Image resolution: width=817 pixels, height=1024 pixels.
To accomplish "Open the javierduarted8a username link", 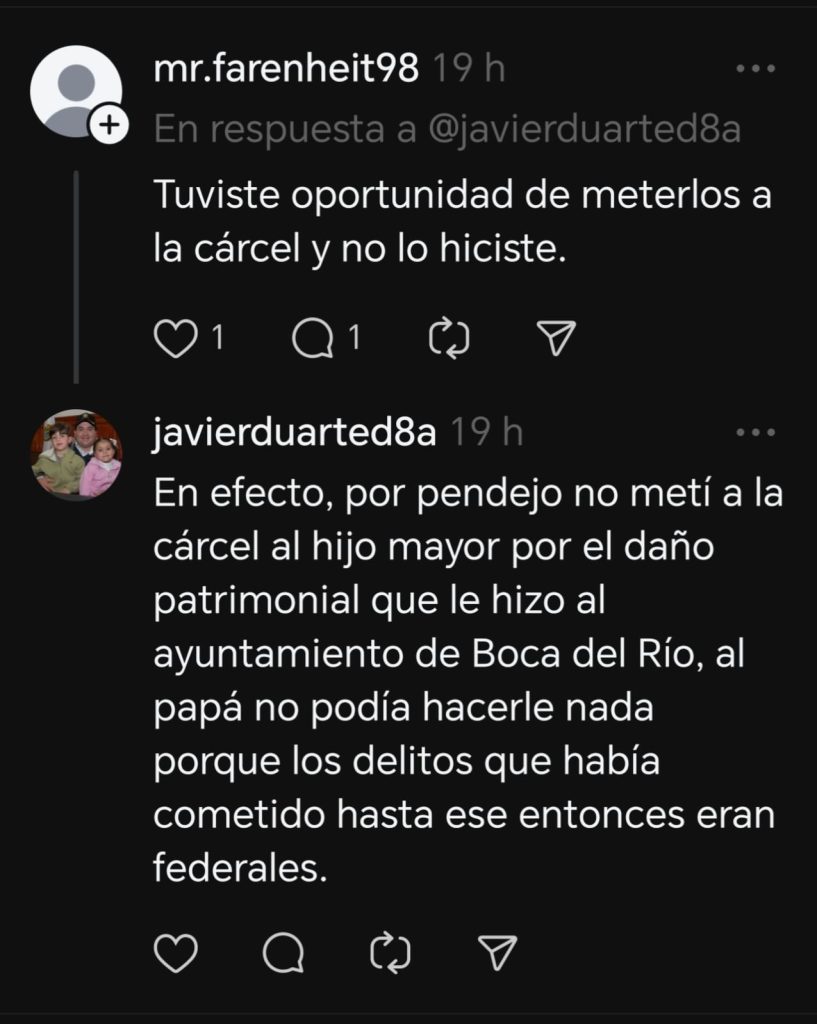I will pyautogui.click(x=295, y=433).
